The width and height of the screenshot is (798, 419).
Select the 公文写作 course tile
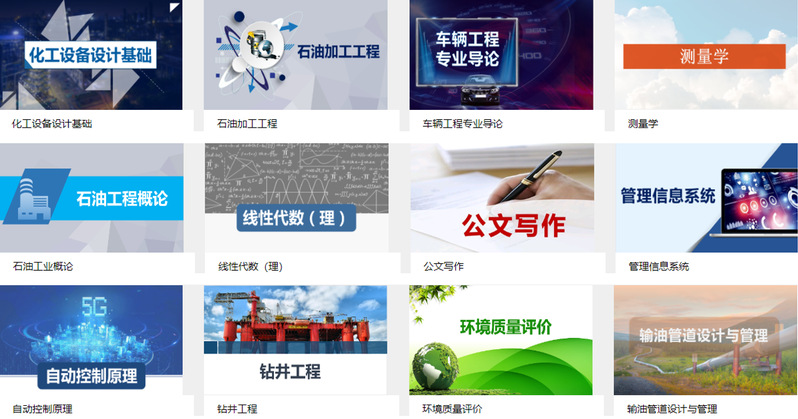pos(501,197)
